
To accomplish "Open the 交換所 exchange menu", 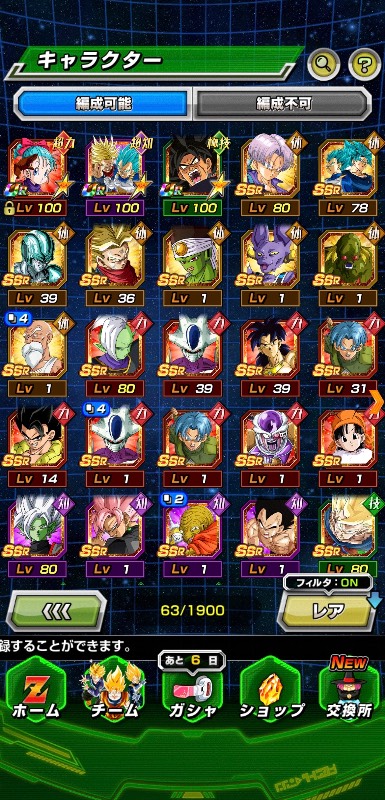I will point(349,692).
